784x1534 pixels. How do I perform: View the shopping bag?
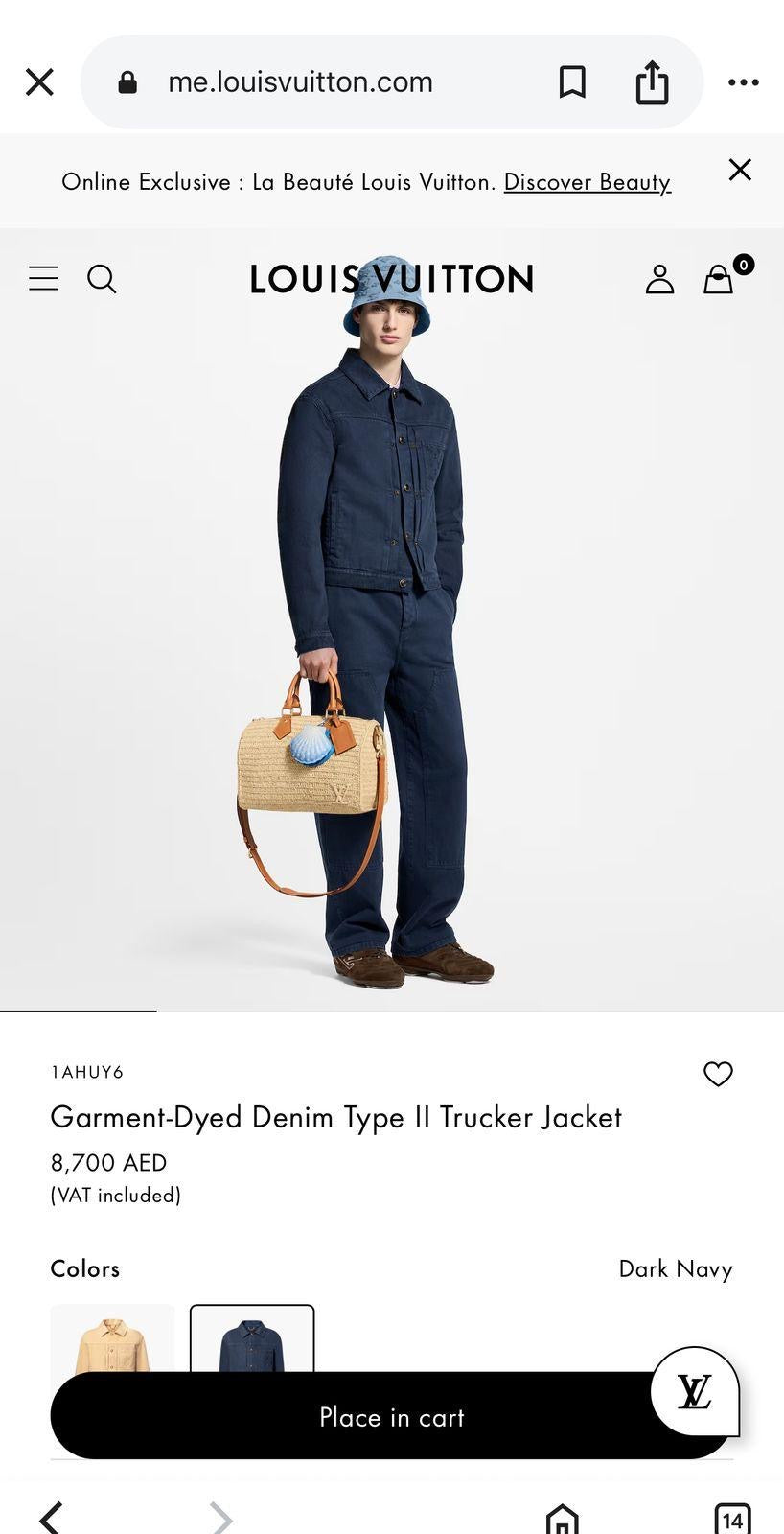click(x=719, y=279)
